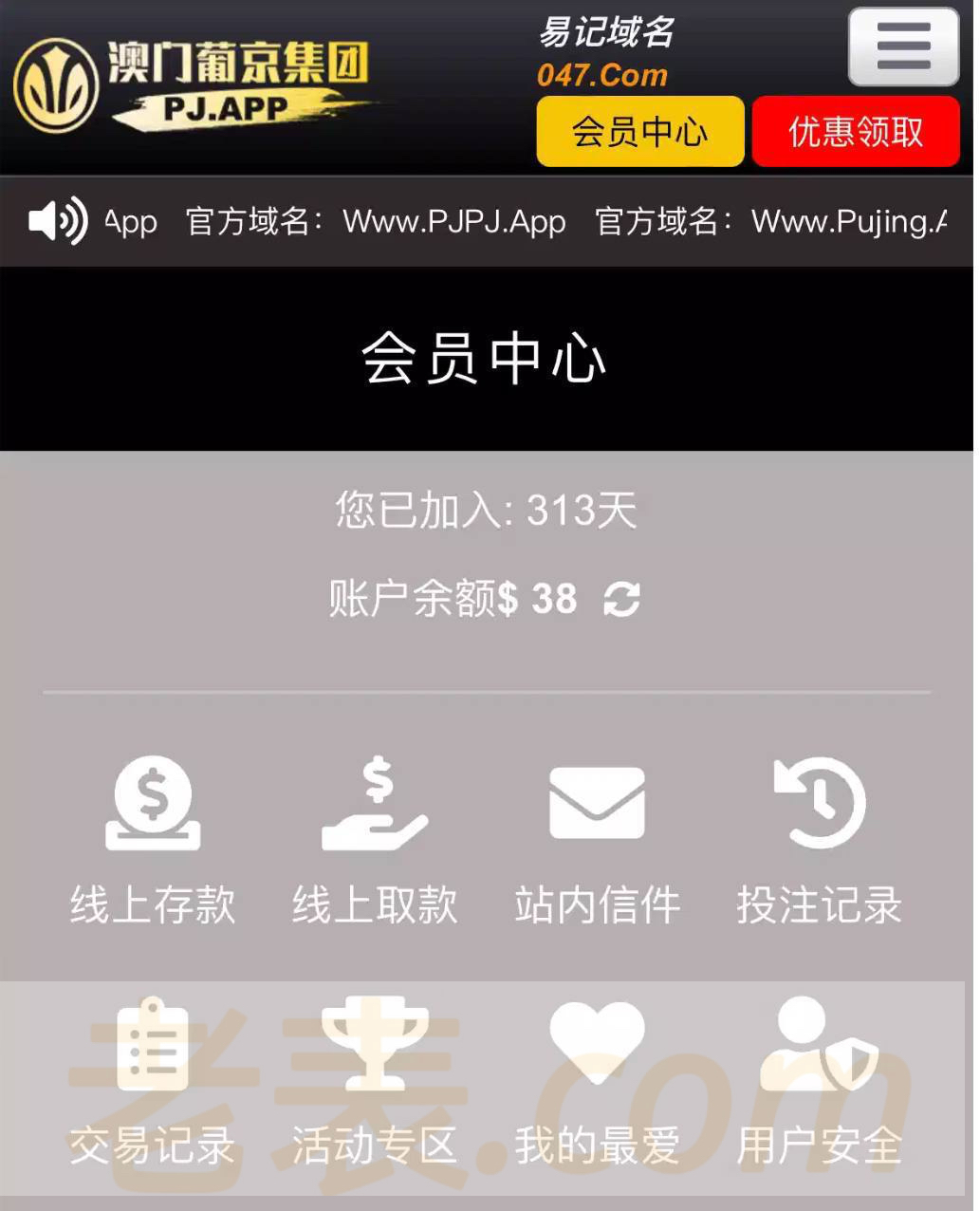Open the hamburger menu
The height and width of the screenshot is (1211, 980).
click(x=902, y=47)
